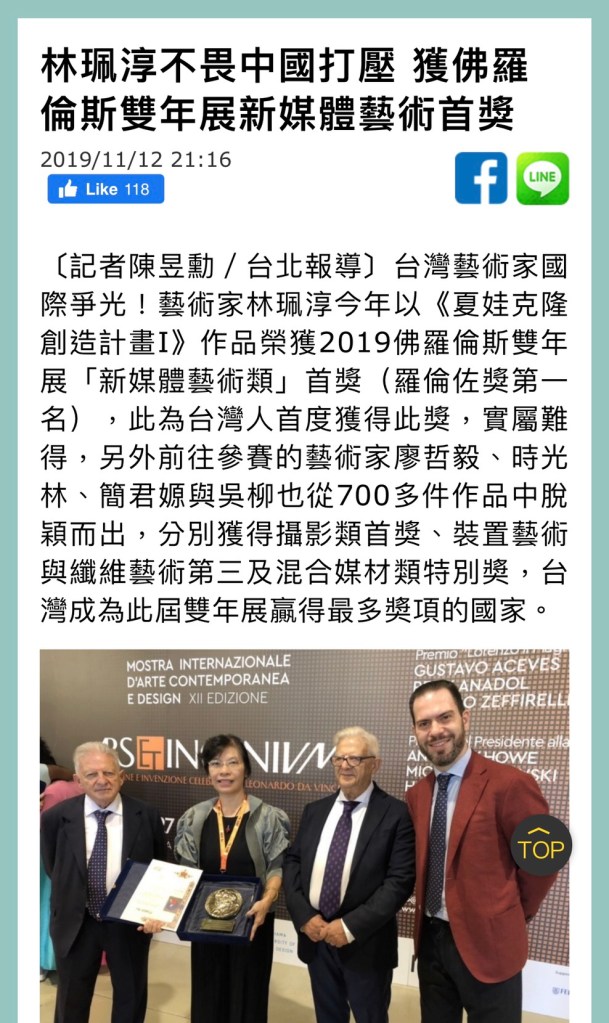The image size is (609, 1023).
Task: Like the article on Facebook
Action: pos(104,189)
